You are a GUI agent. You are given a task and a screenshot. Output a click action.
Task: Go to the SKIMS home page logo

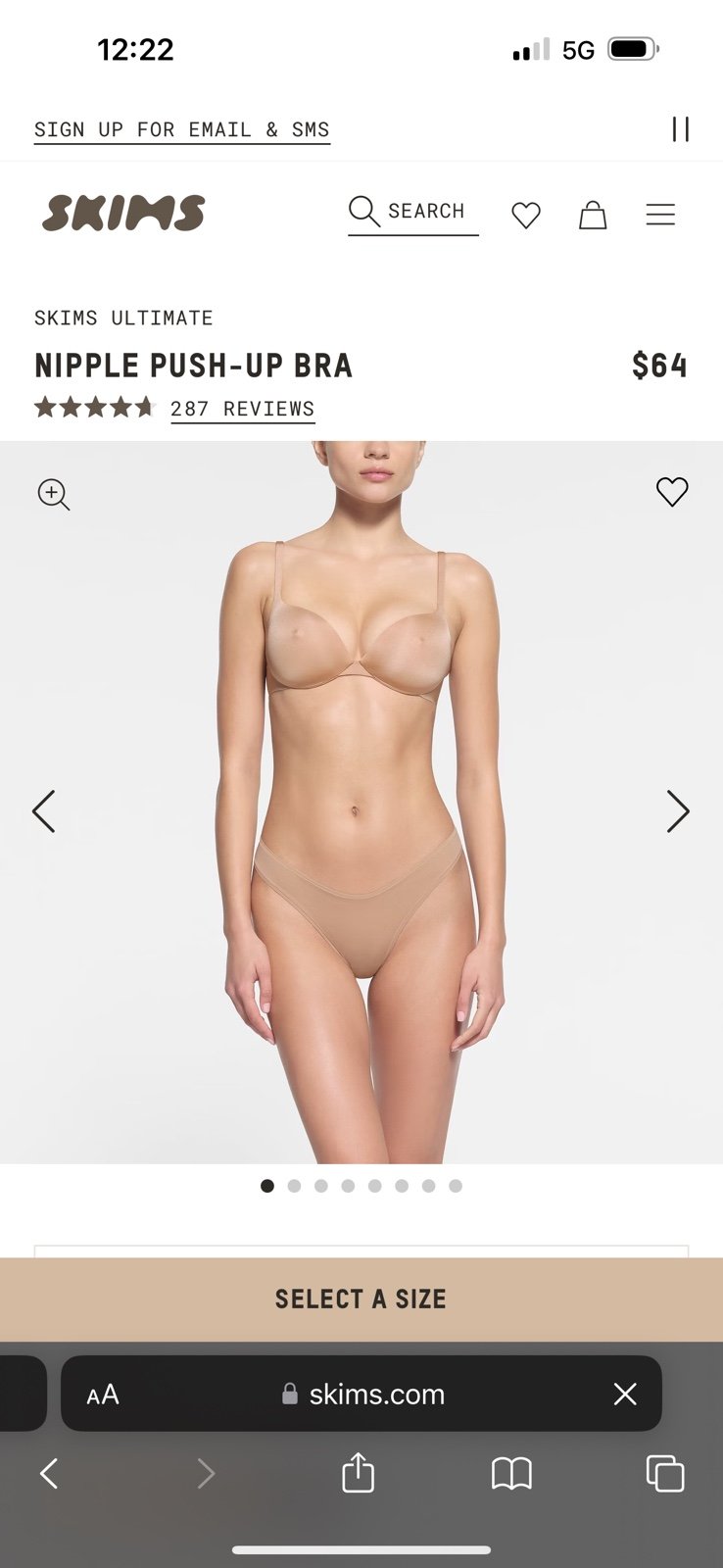[x=123, y=213]
